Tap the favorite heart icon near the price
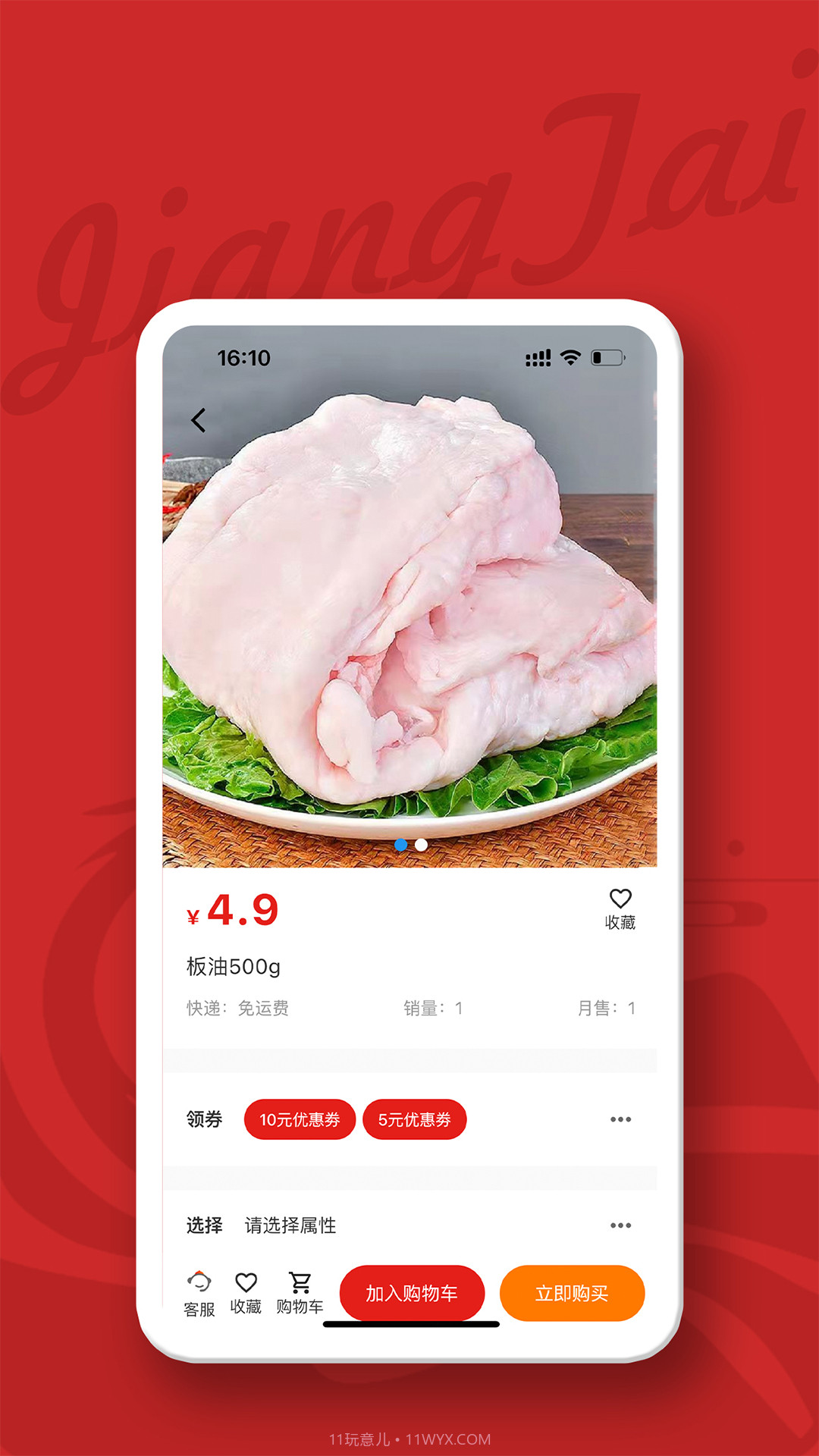819x1456 pixels. tap(621, 901)
